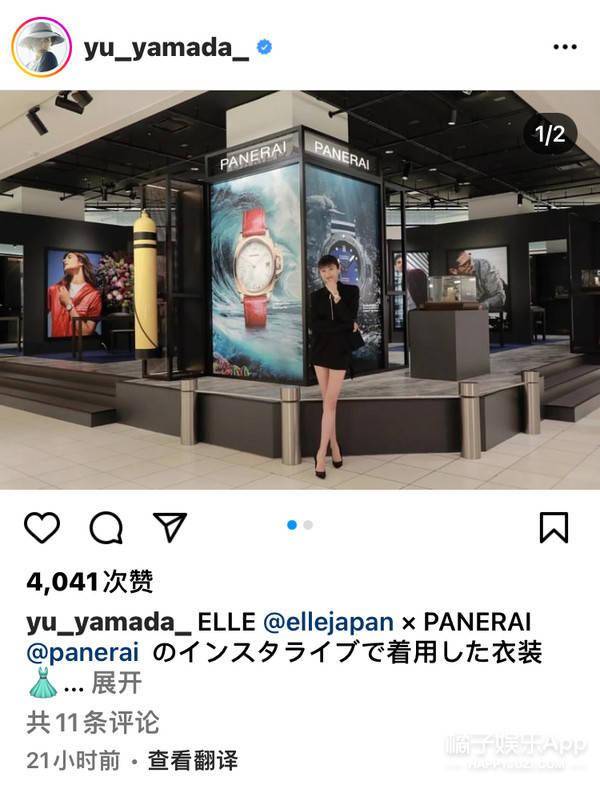Screen dimensions: 600x785
Task: Open yu_yamada_ profile picture
Action: click(42, 45)
